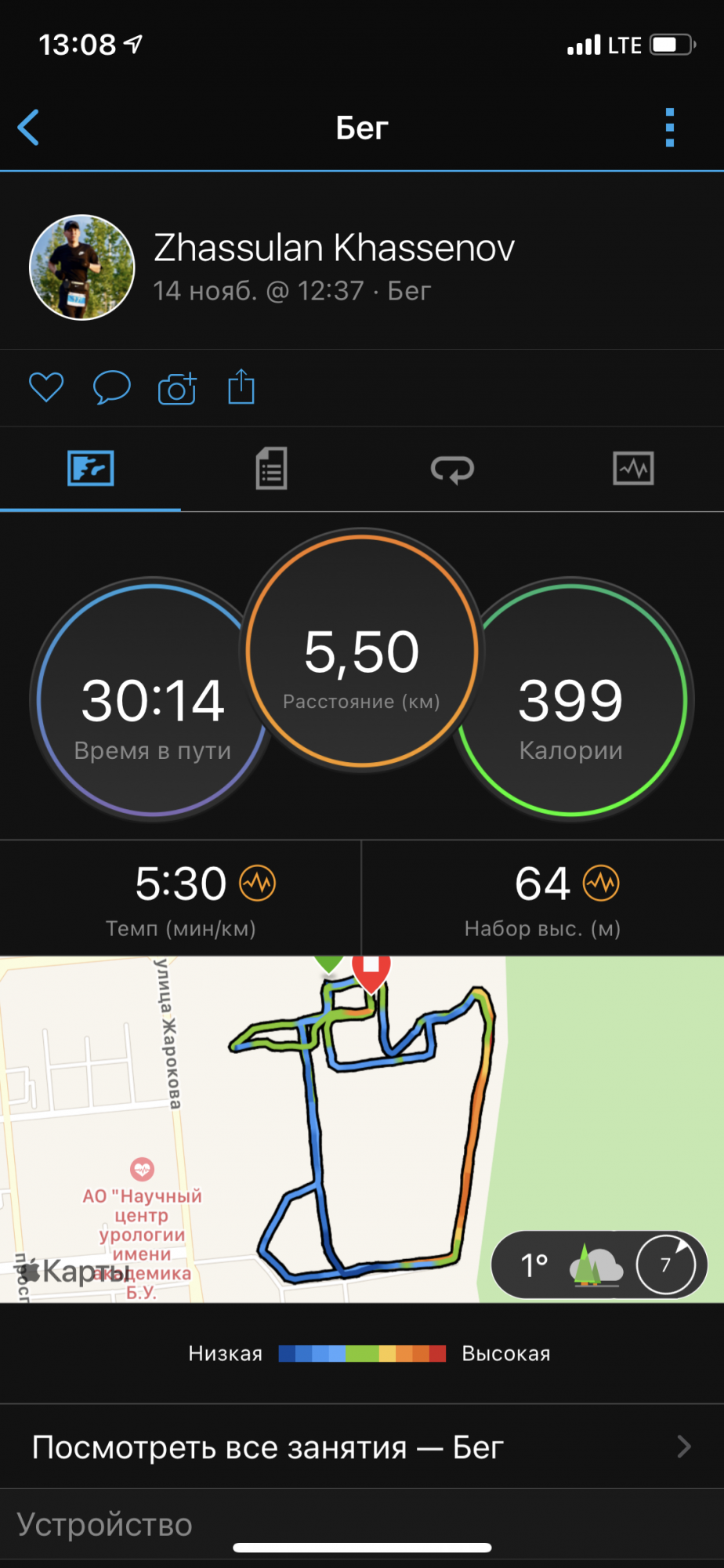Screen dimensions: 724x1568
Task: Switch to the charts tab
Action: click(x=633, y=469)
